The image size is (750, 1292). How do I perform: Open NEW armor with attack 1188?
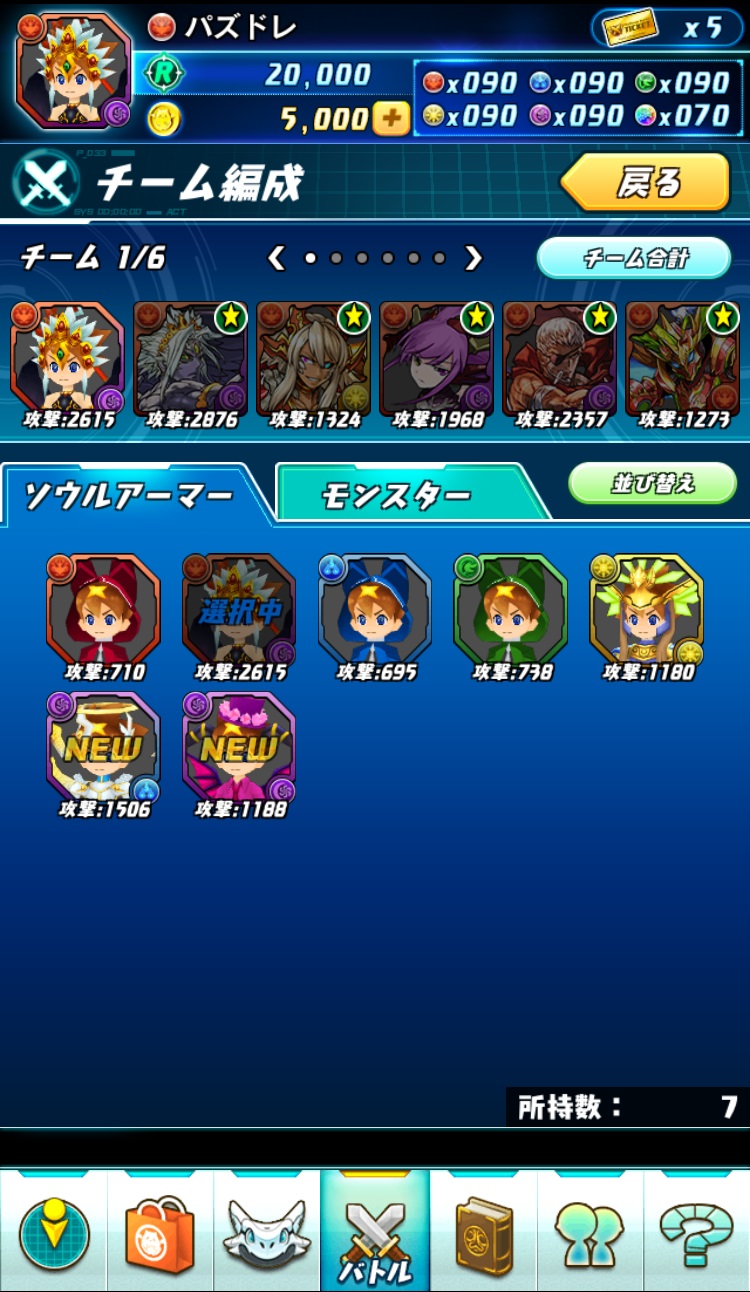point(239,747)
